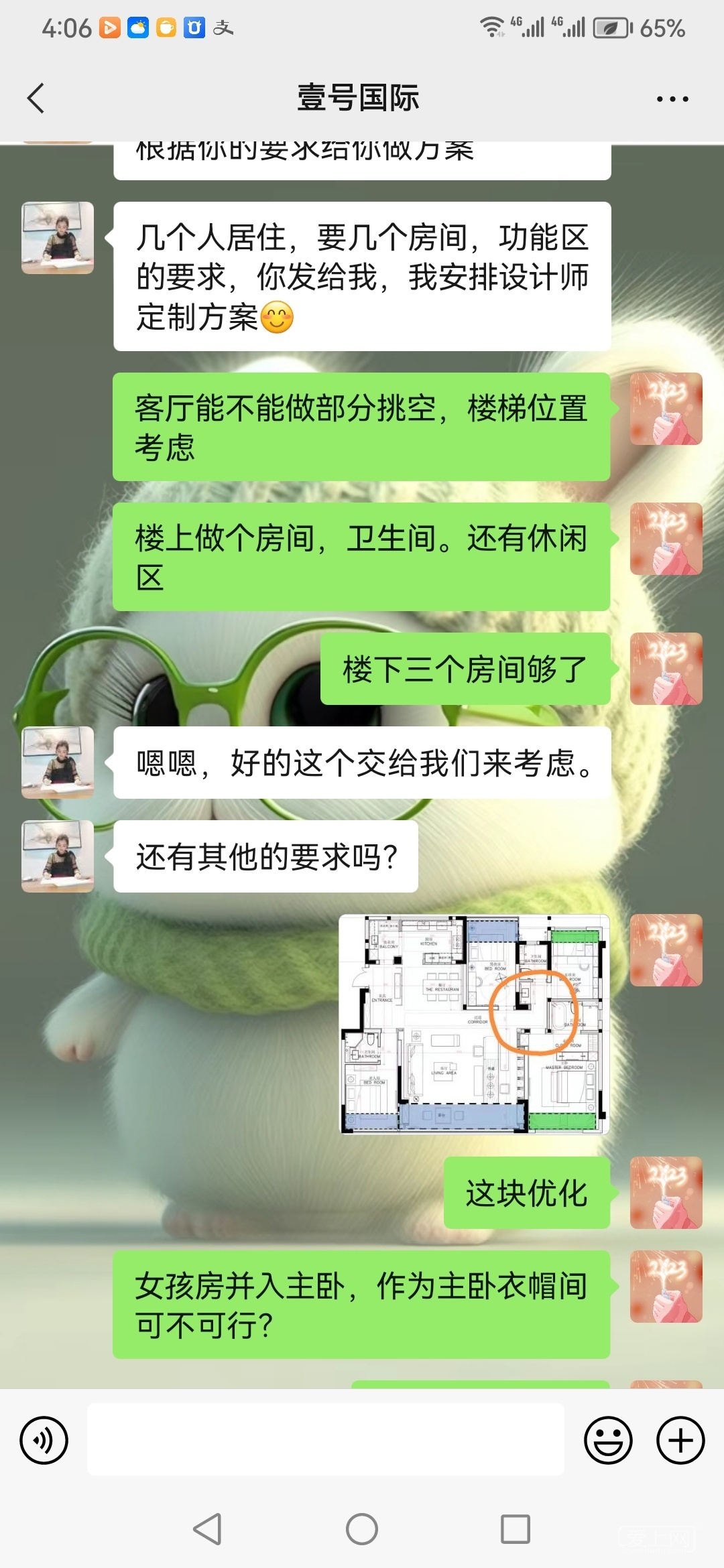This screenshot has height=1568, width=724.
Task: Focus the message text field
Action: click(x=325, y=1439)
